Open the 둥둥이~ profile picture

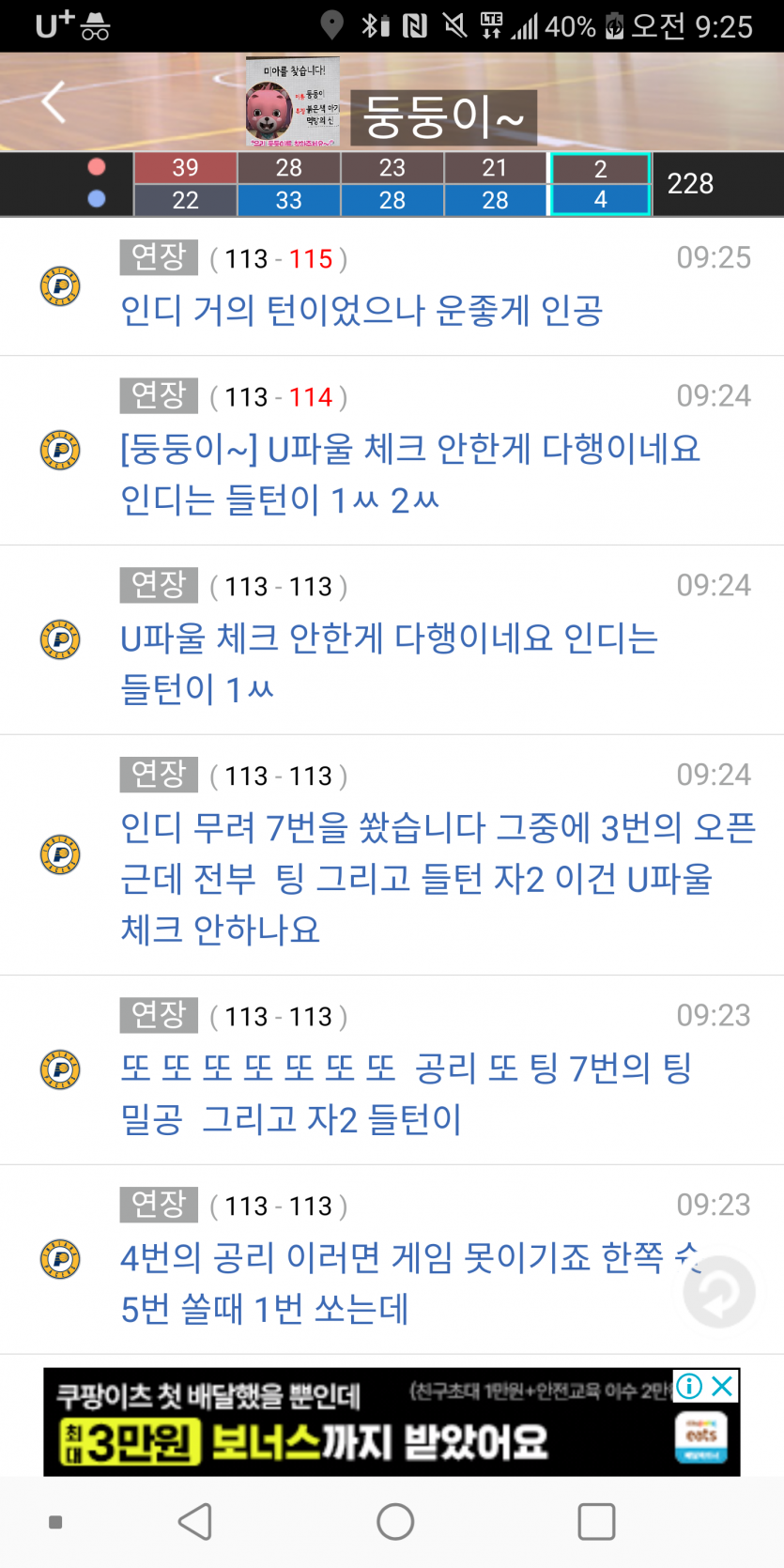tap(292, 101)
